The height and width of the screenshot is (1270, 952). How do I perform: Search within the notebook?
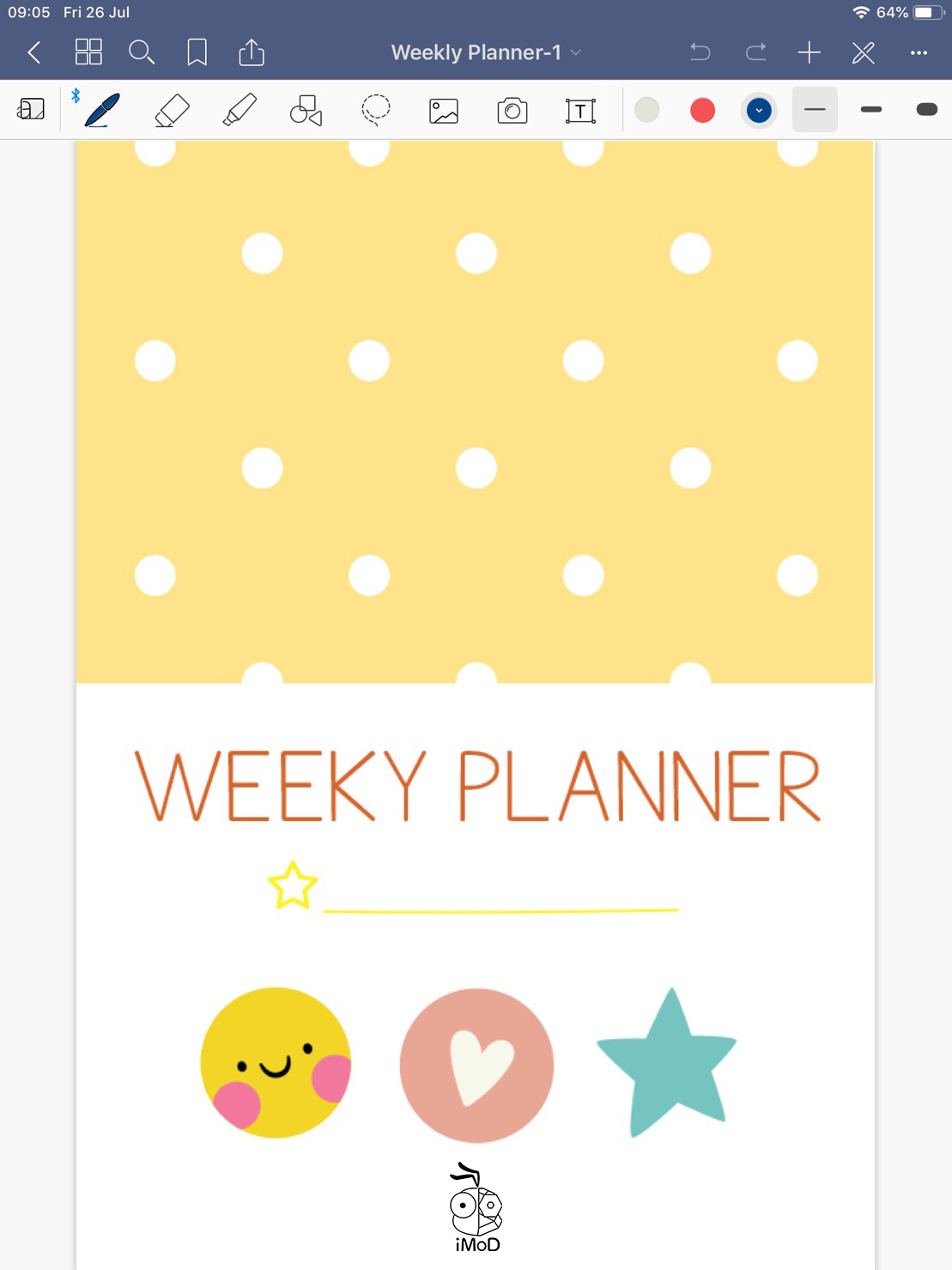[x=142, y=52]
